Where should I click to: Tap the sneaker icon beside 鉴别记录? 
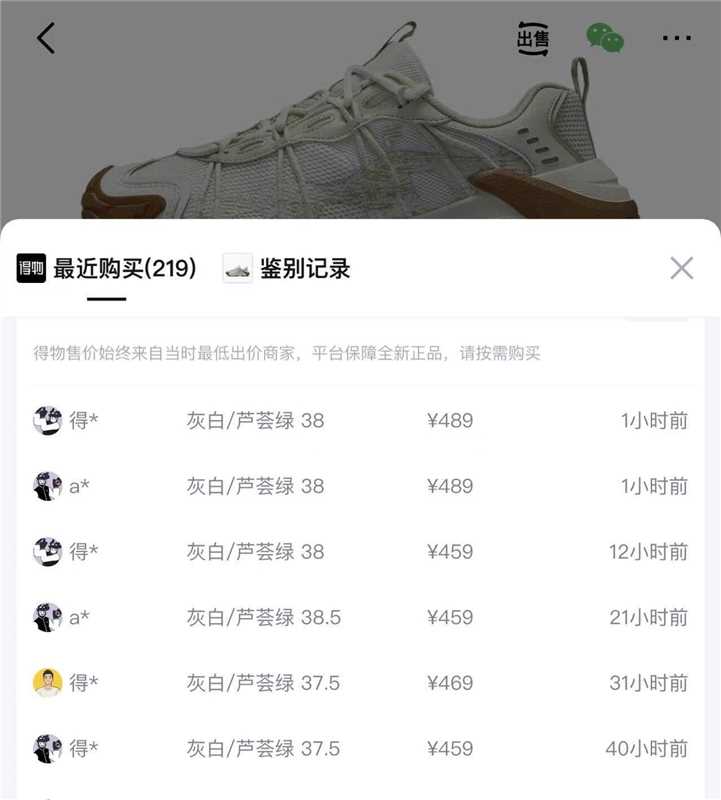point(235,268)
